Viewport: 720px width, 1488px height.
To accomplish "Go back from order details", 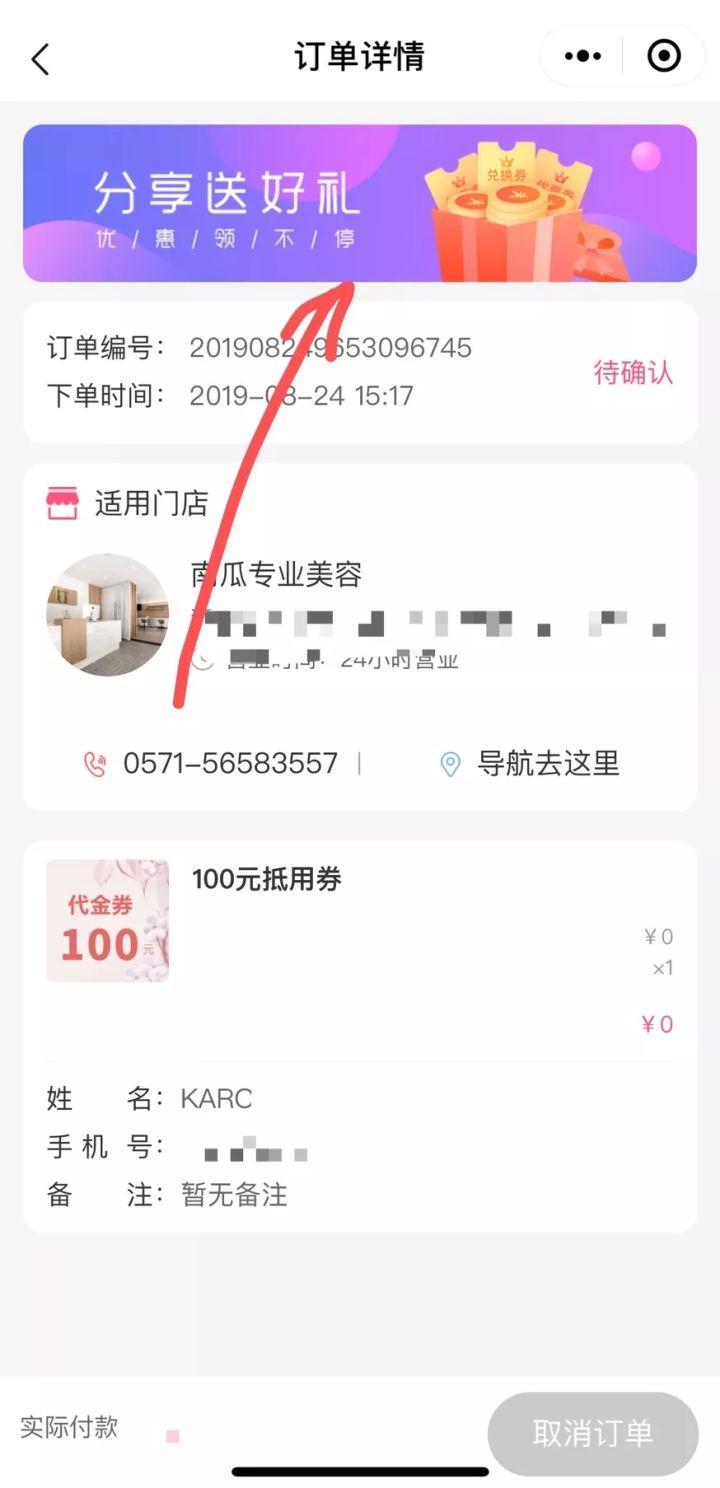I will click(40, 59).
